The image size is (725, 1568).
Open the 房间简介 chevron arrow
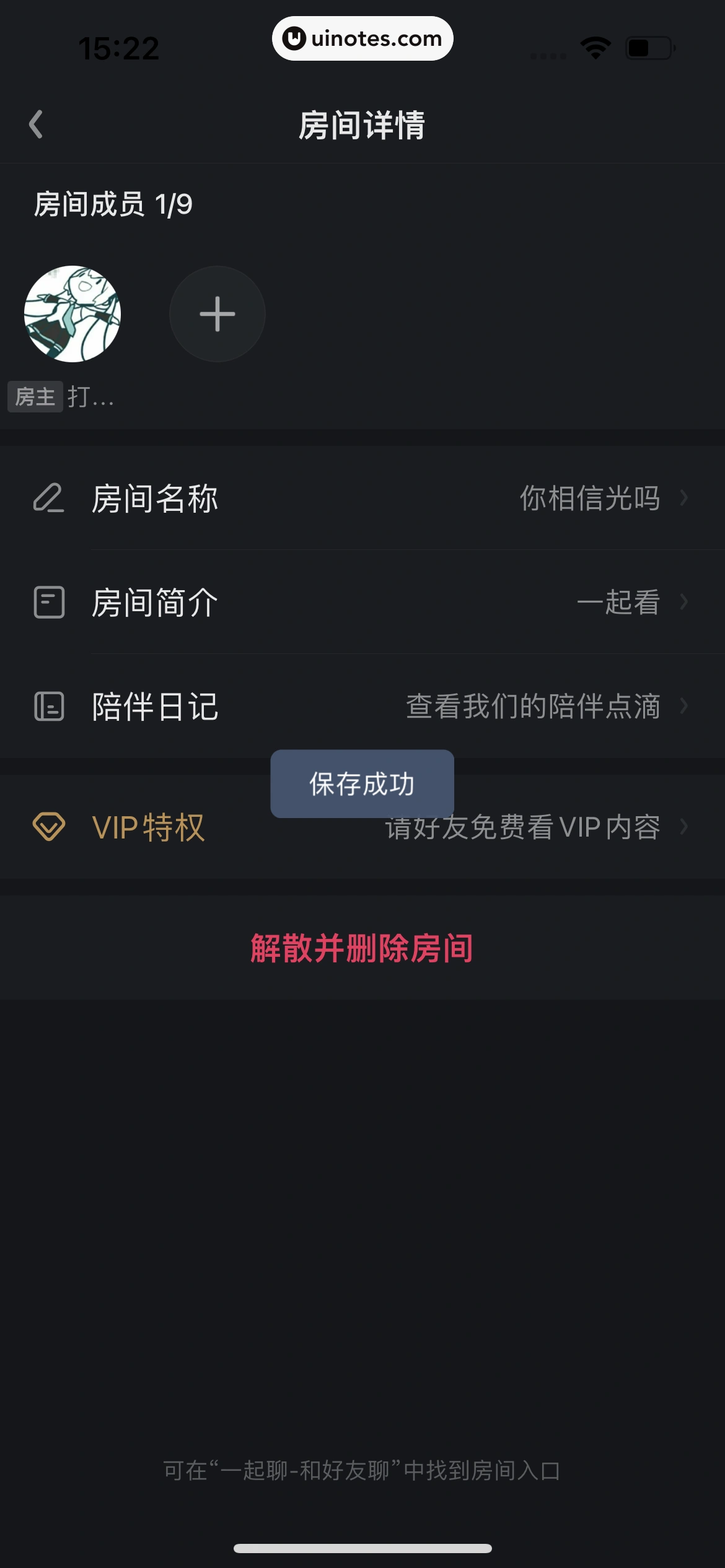tap(685, 603)
